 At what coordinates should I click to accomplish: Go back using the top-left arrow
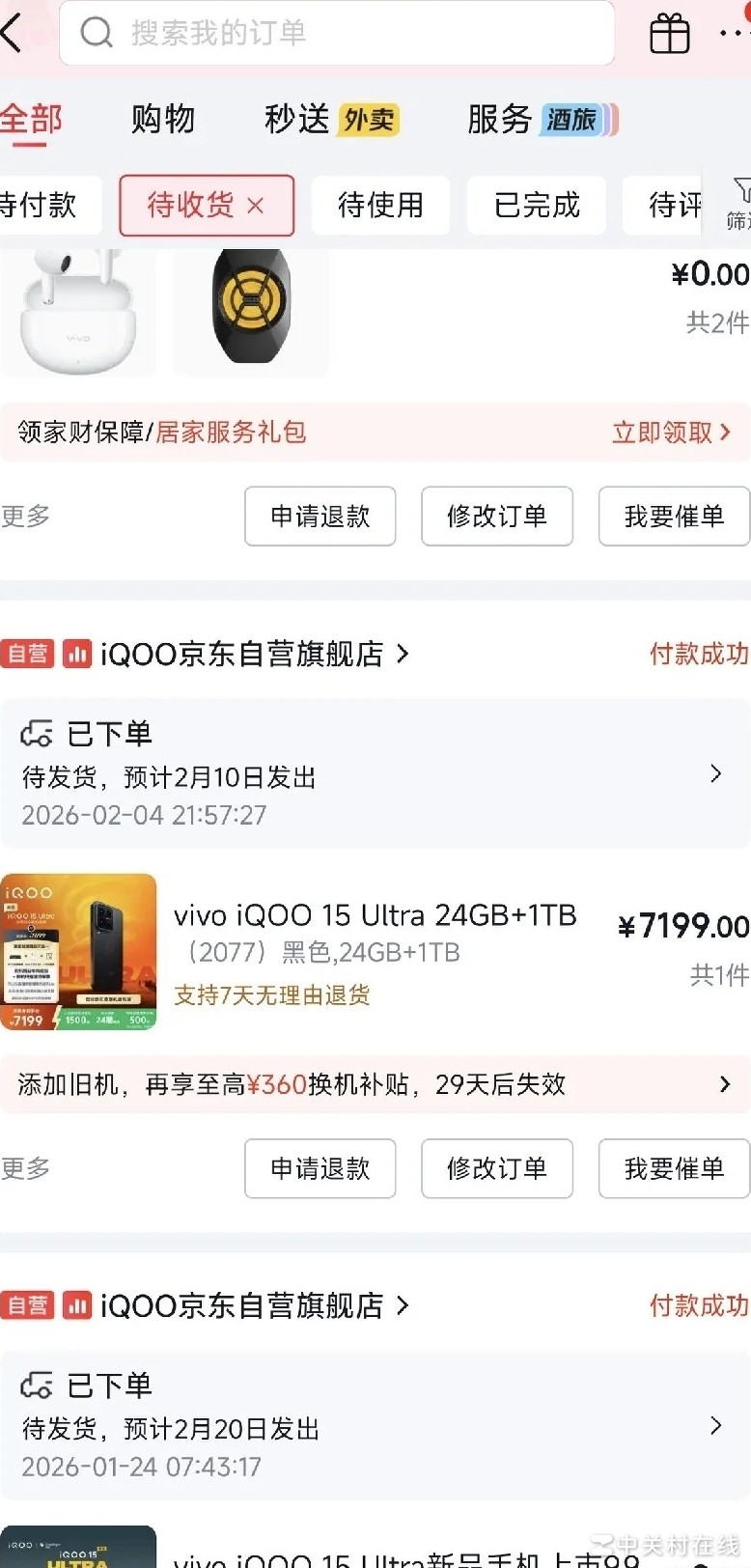pos(12,34)
